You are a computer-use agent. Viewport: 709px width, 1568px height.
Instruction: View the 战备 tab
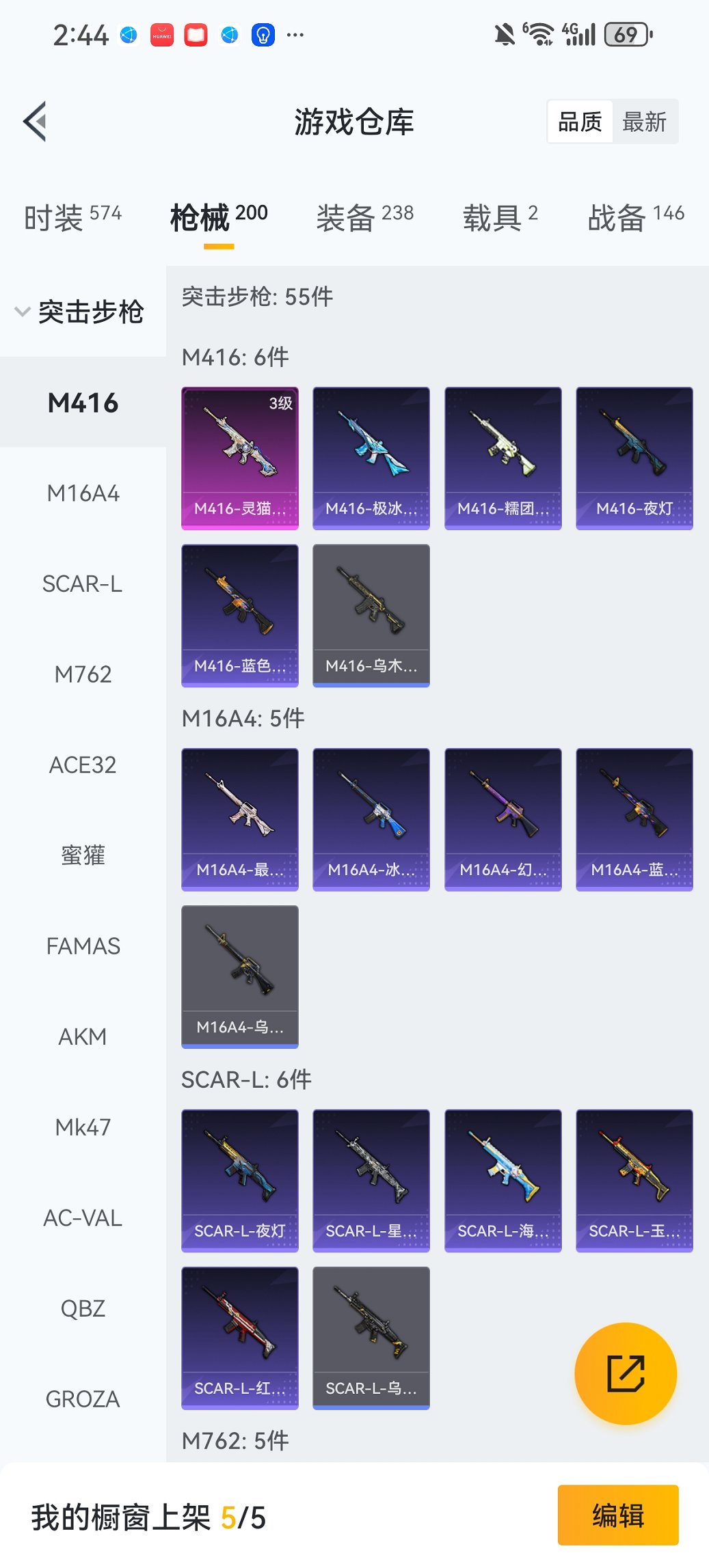(x=635, y=217)
